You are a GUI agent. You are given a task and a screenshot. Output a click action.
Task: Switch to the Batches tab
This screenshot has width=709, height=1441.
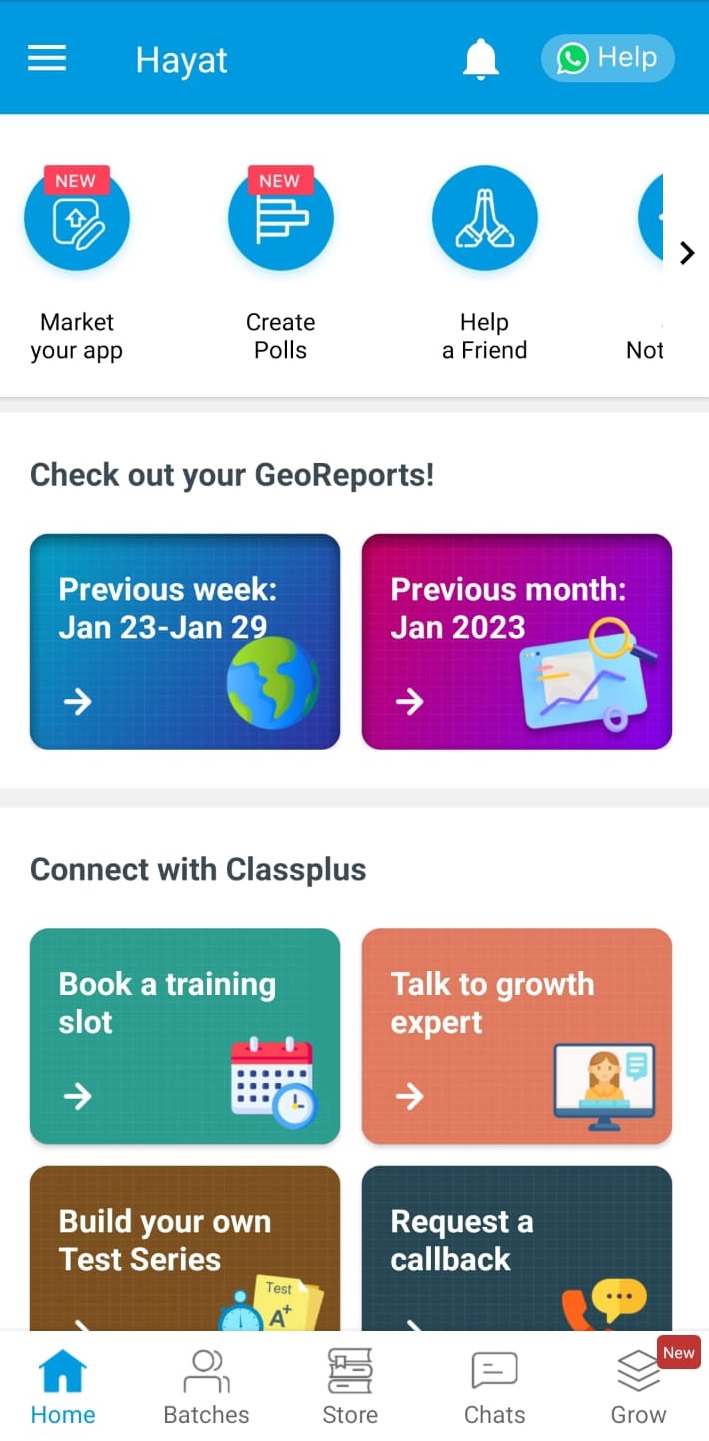pyautogui.click(x=206, y=1388)
